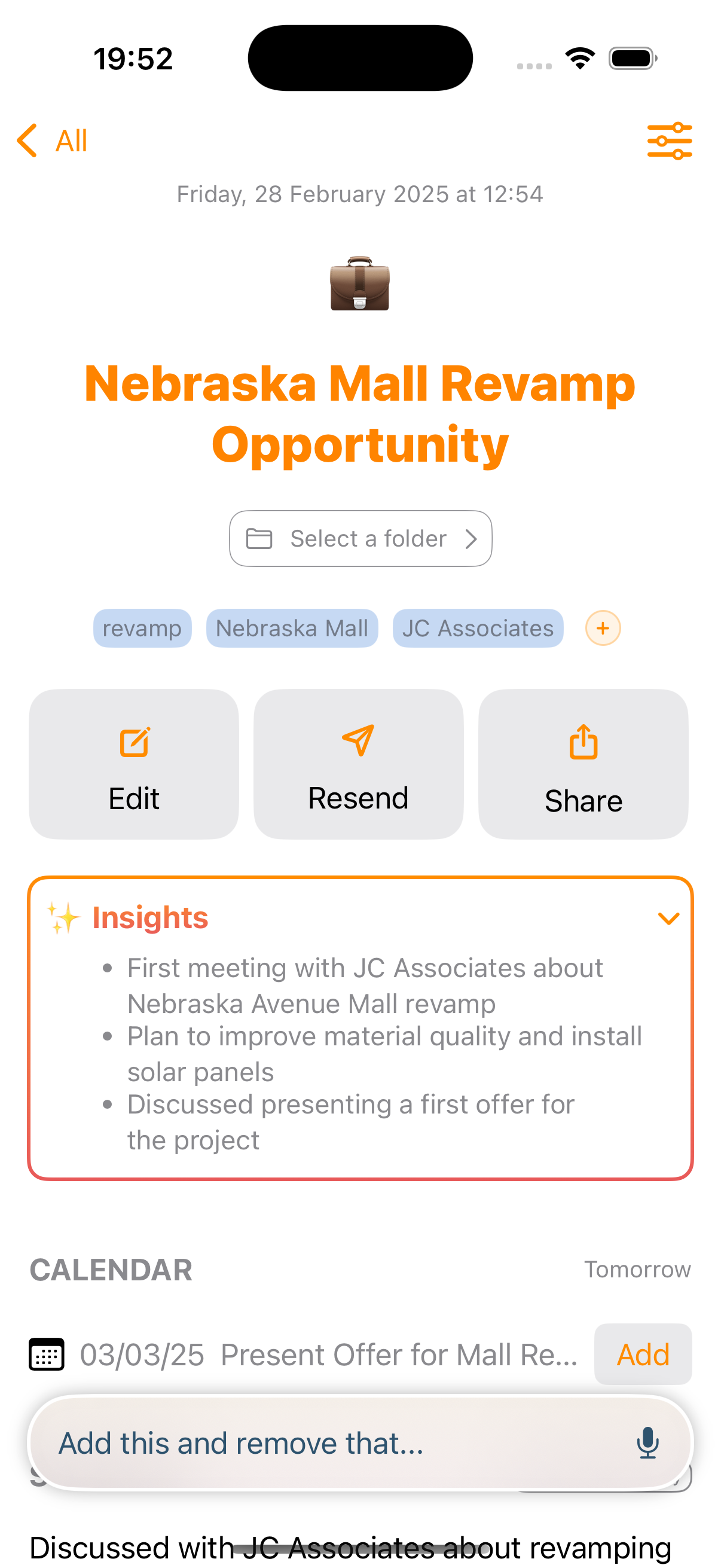
Task: Open the Nebraska Mall tag
Action: coord(291,628)
